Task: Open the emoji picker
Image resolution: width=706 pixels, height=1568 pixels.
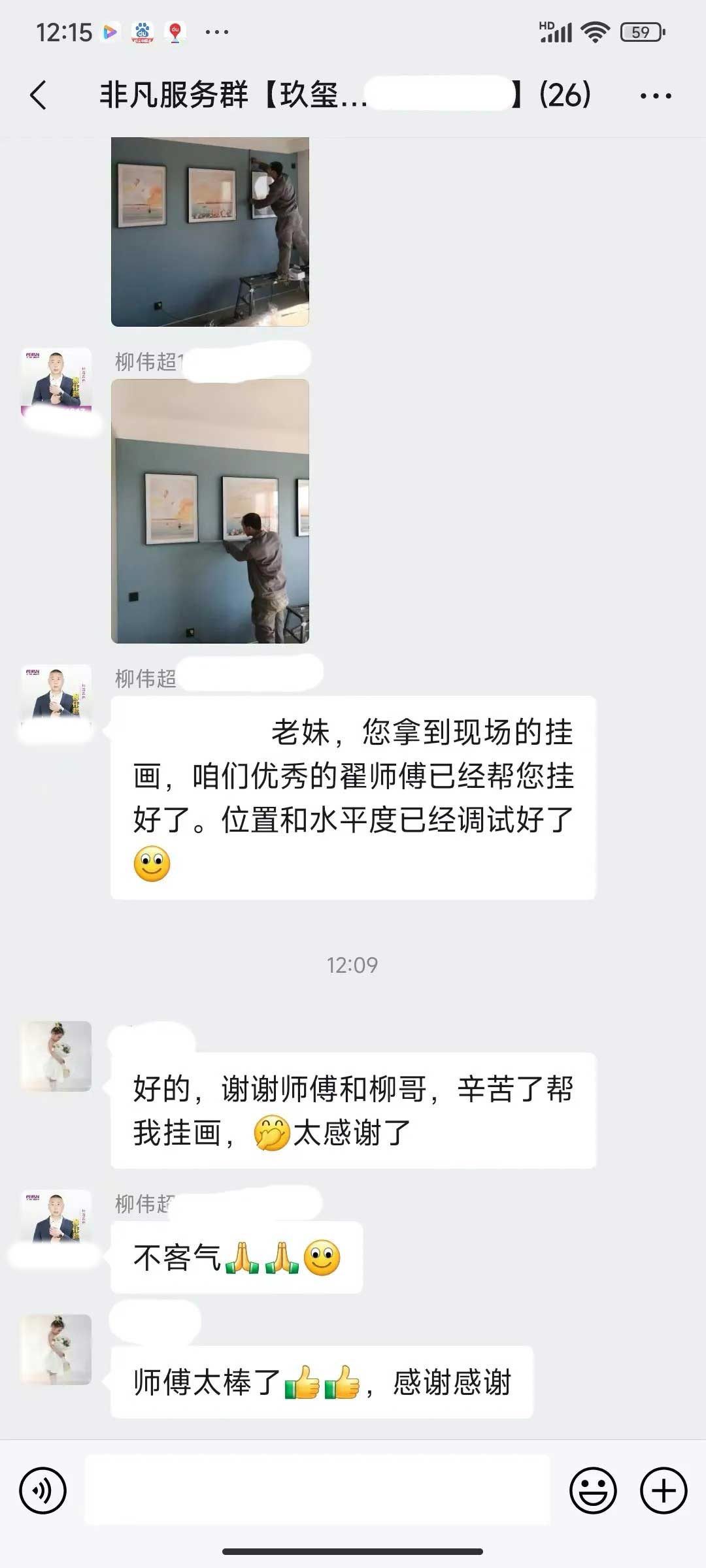Action: pyautogui.click(x=593, y=1490)
